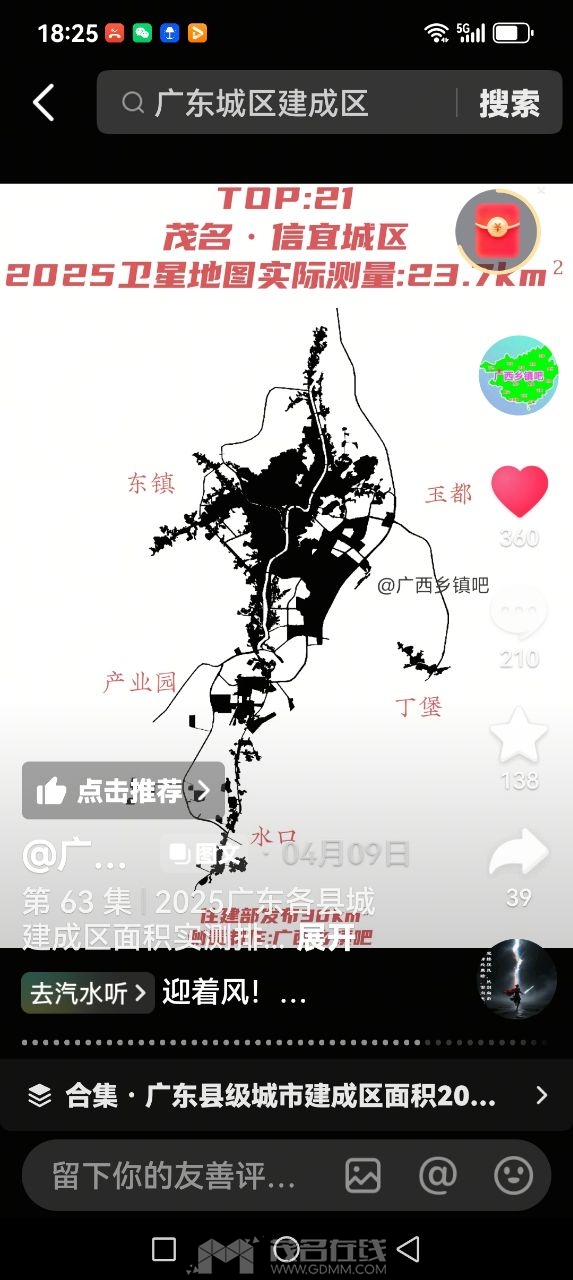Open the red envelope reward icon
Image resolution: width=573 pixels, height=1280 pixels.
(x=497, y=231)
